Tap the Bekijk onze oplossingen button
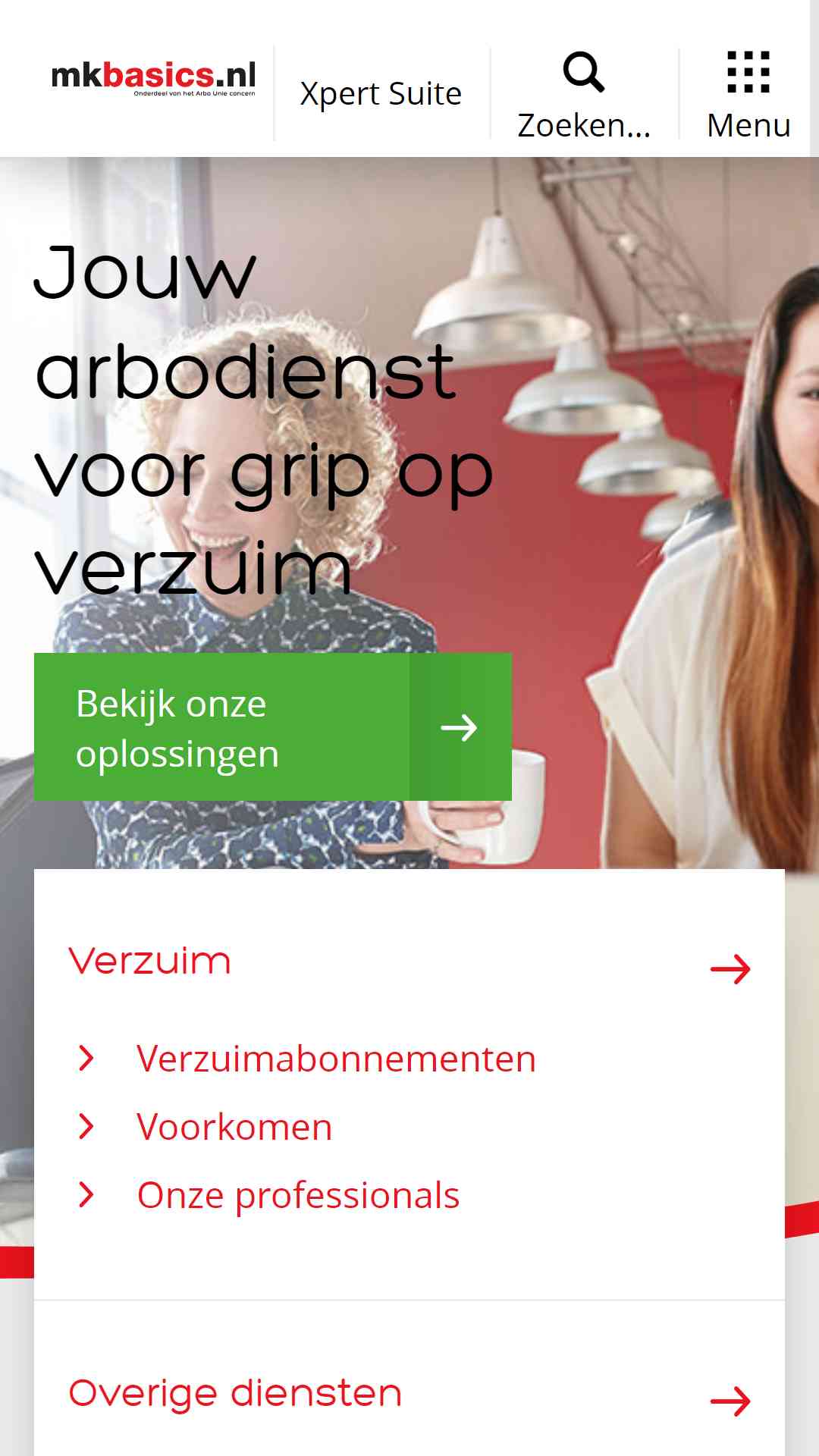 click(x=273, y=726)
